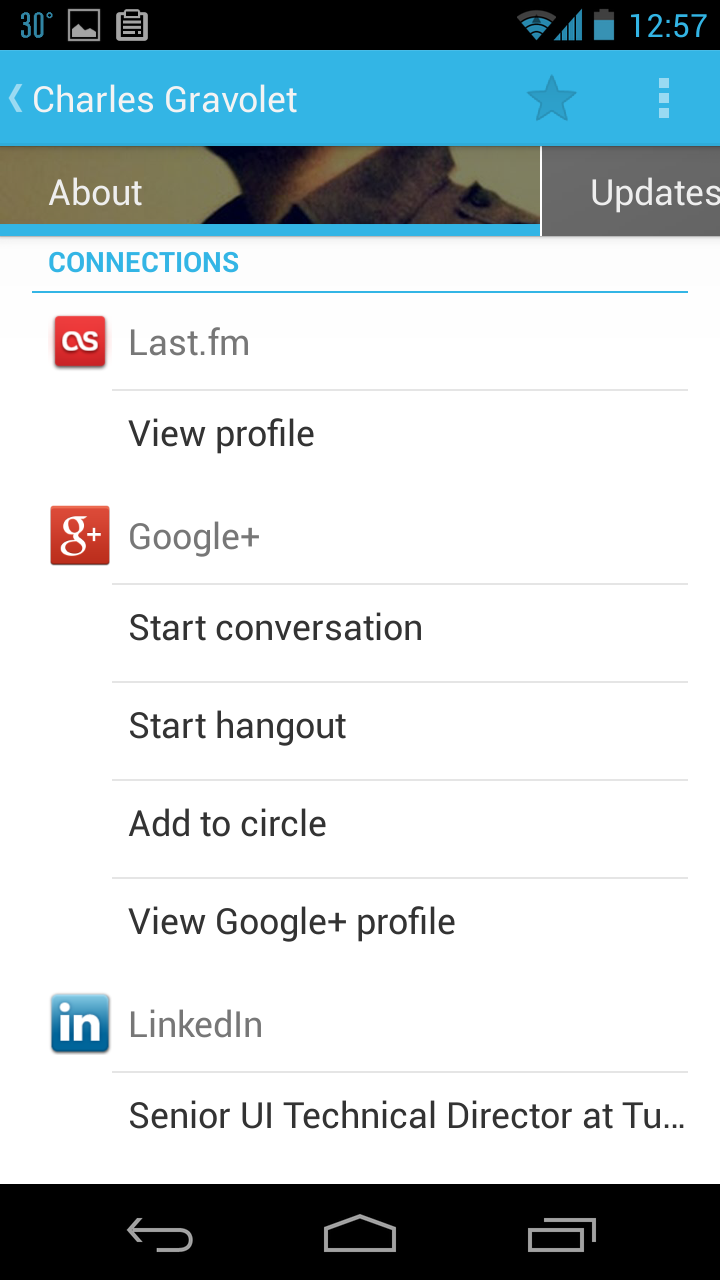Open the LinkedIn Senior UI Technical Director entry
720x1280 pixels.
pyautogui.click(x=400, y=1116)
